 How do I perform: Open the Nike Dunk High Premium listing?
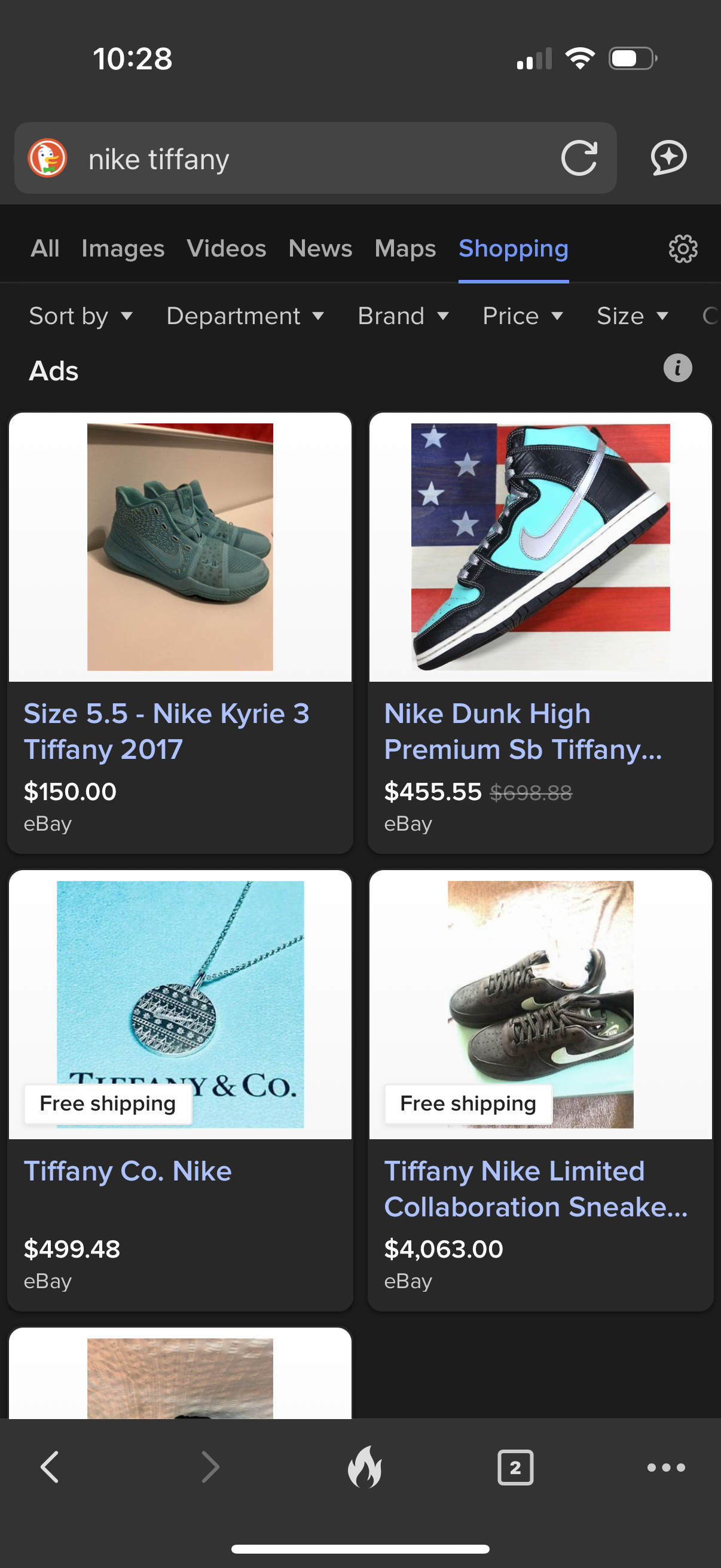pos(523,731)
